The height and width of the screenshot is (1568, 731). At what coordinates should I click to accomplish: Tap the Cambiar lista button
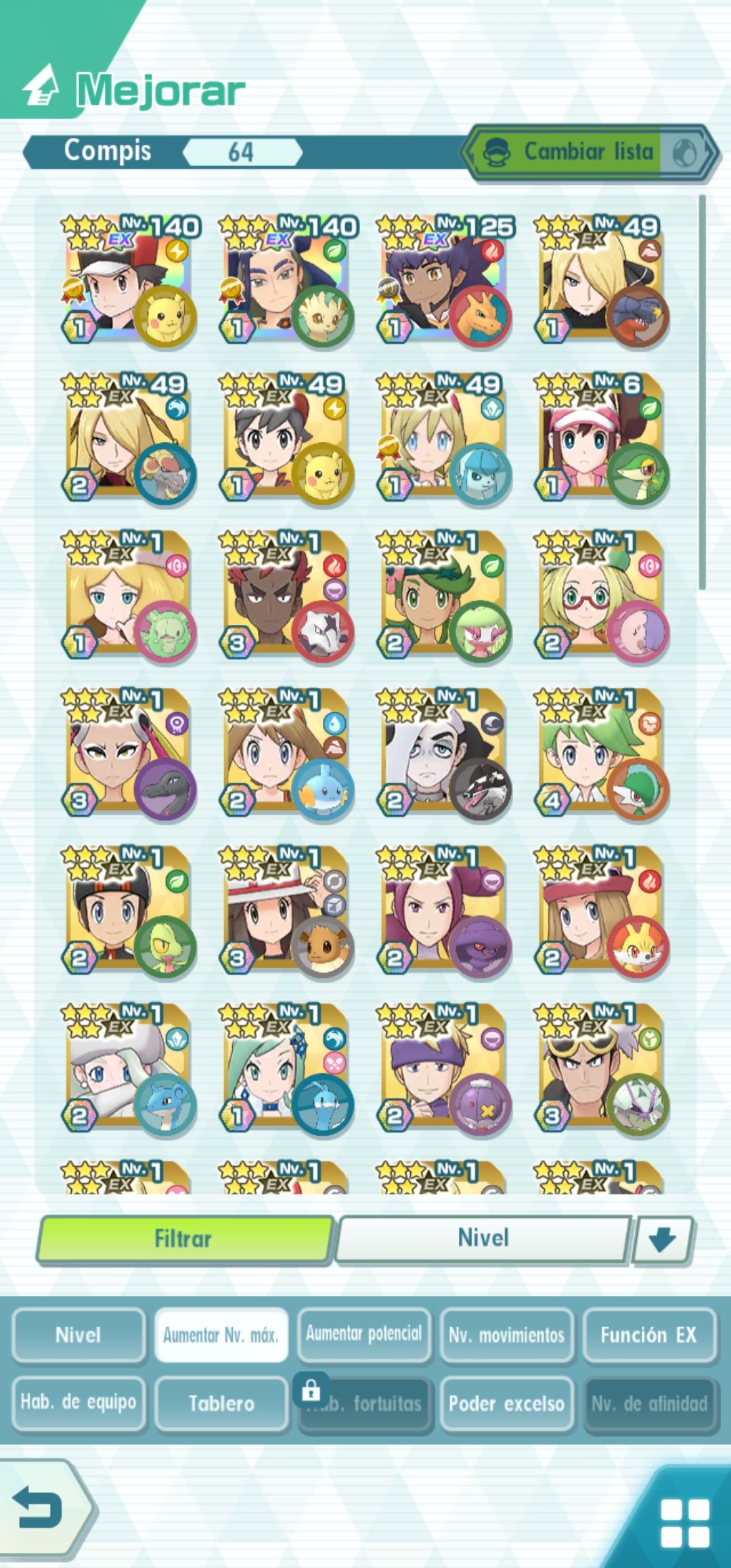(589, 152)
